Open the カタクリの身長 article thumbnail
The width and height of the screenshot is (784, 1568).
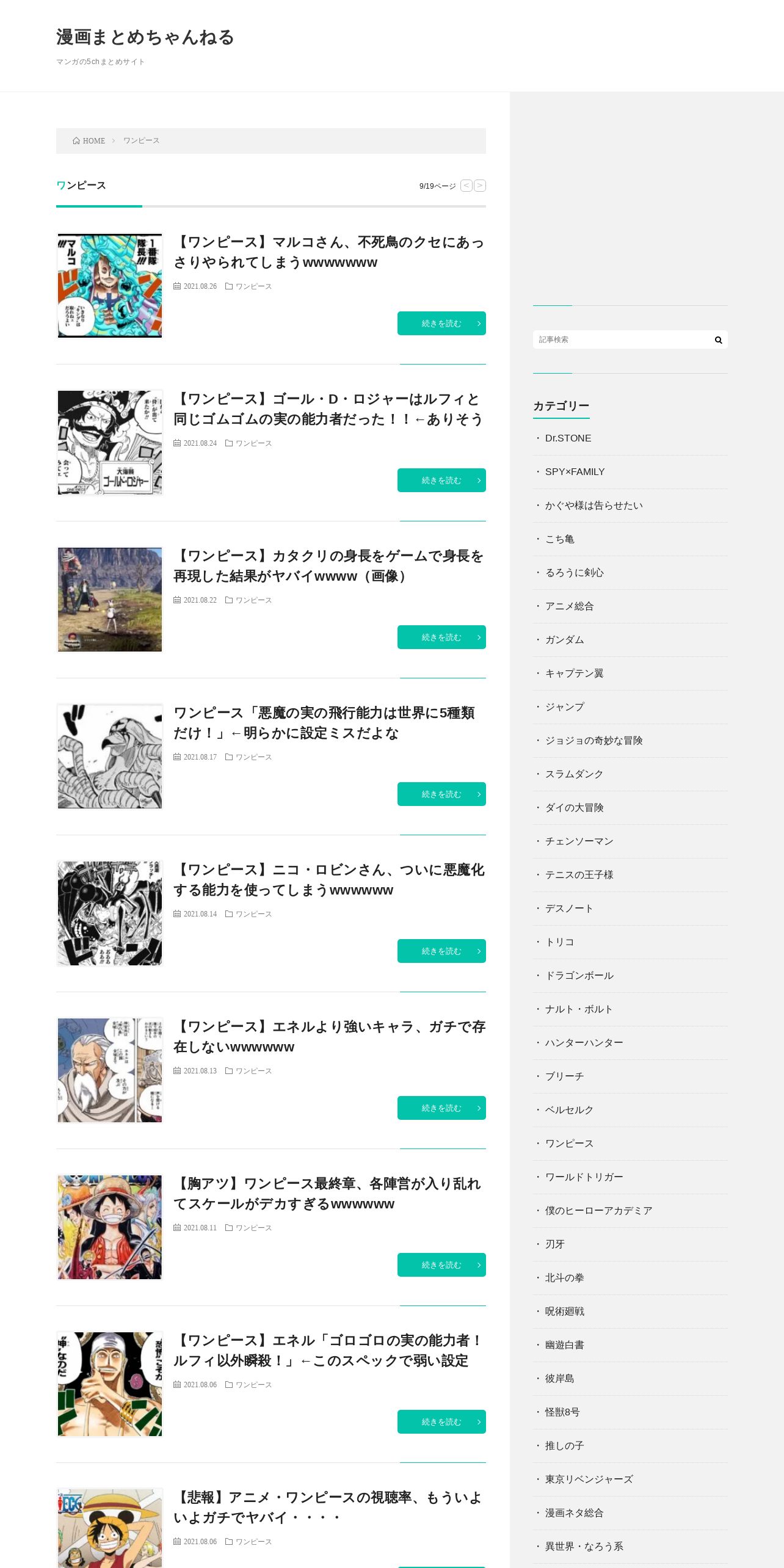110,600
